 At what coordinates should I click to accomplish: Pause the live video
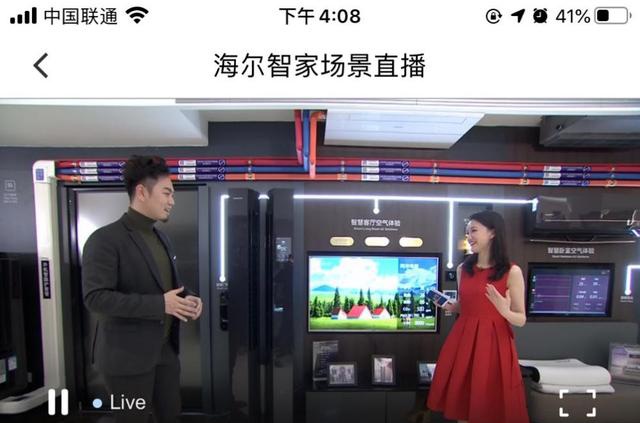pos(58,402)
